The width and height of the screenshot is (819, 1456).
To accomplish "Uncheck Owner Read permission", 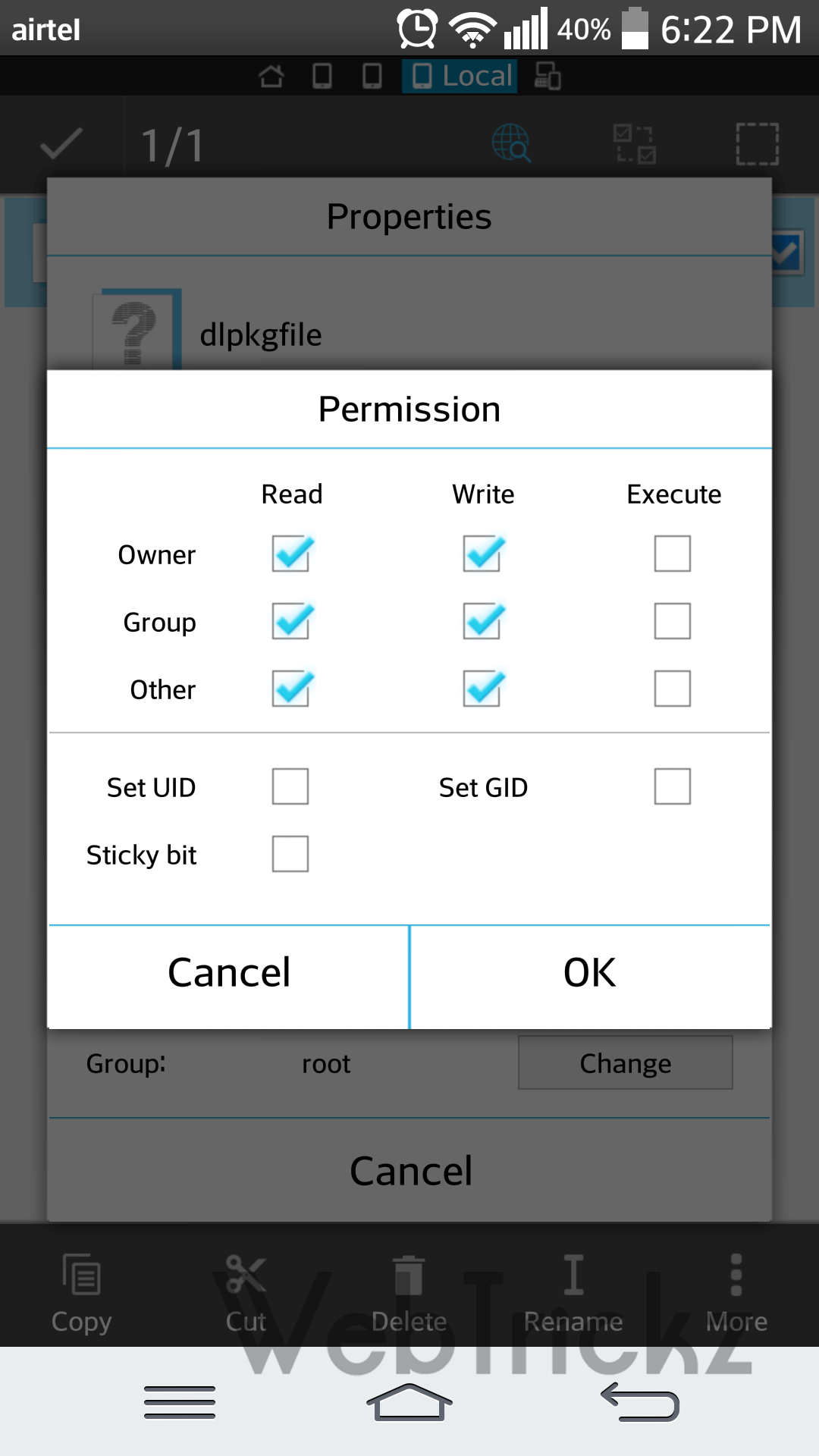I will click(291, 554).
